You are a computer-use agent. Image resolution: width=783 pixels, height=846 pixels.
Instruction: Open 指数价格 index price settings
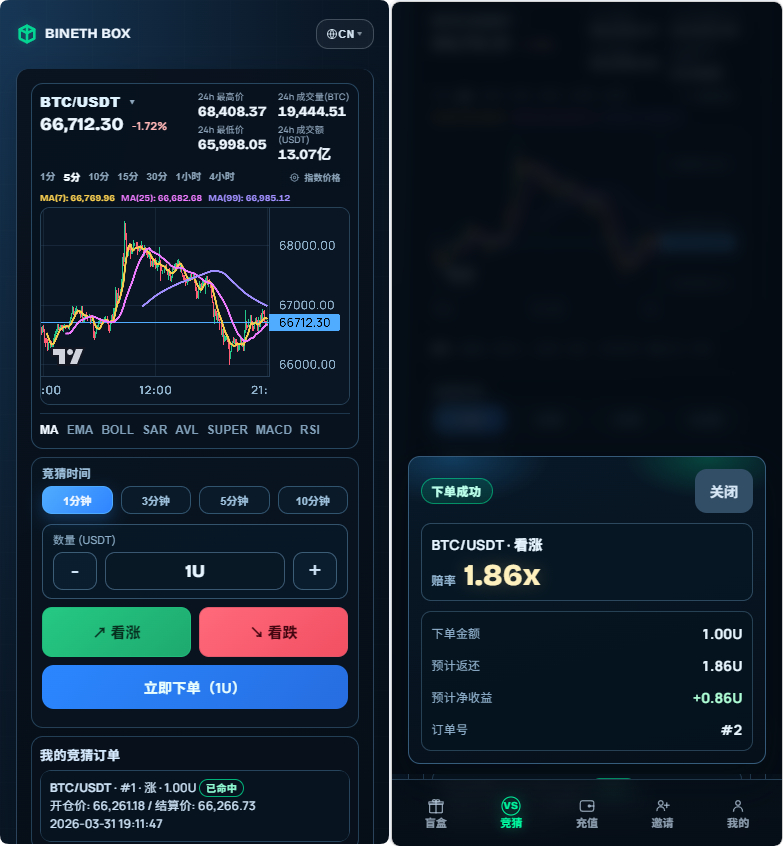point(317,176)
